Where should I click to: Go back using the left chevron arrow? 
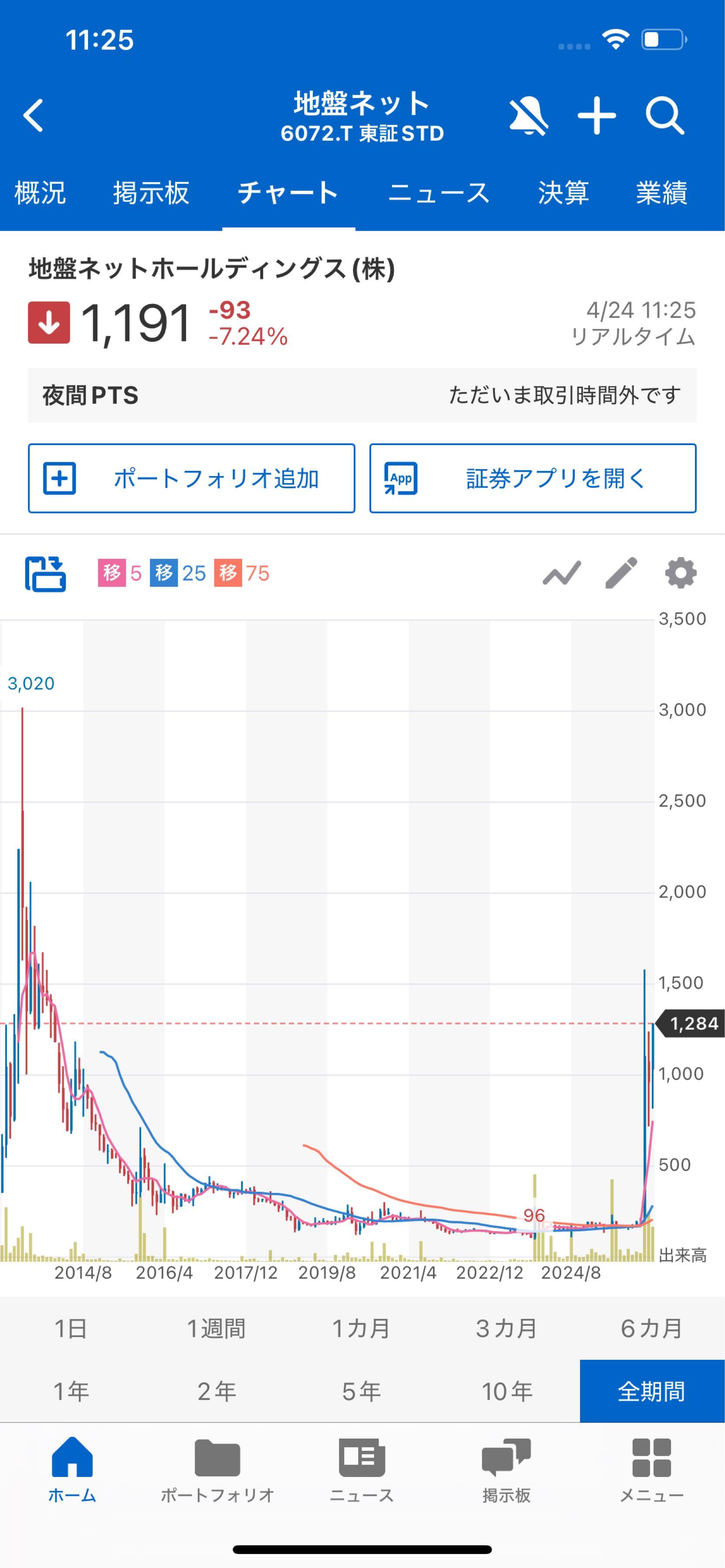point(34,116)
